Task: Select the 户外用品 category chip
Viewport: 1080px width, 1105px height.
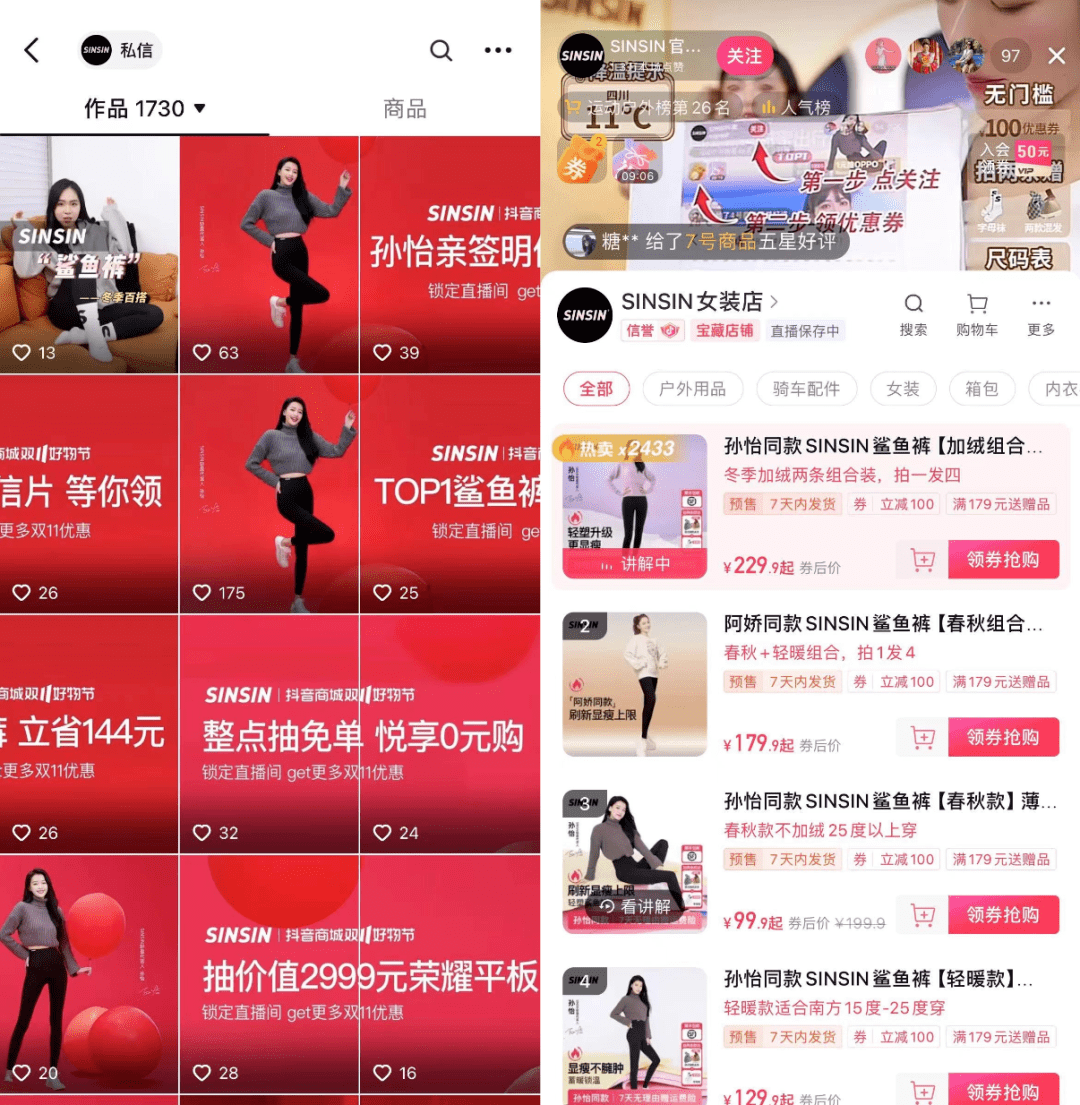Action: [x=692, y=389]
